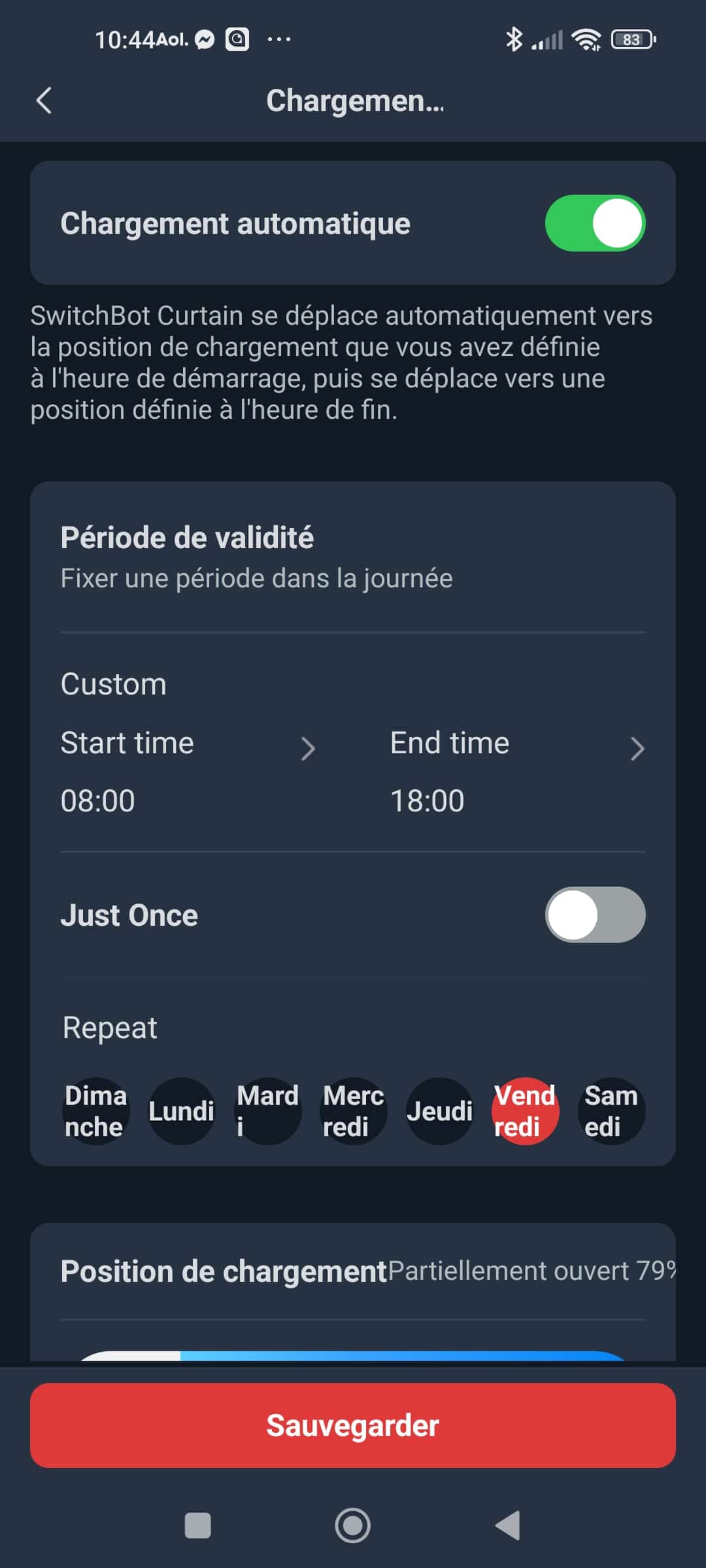Open the Start time picker
706x1568 pixels.
click(188, 772)
